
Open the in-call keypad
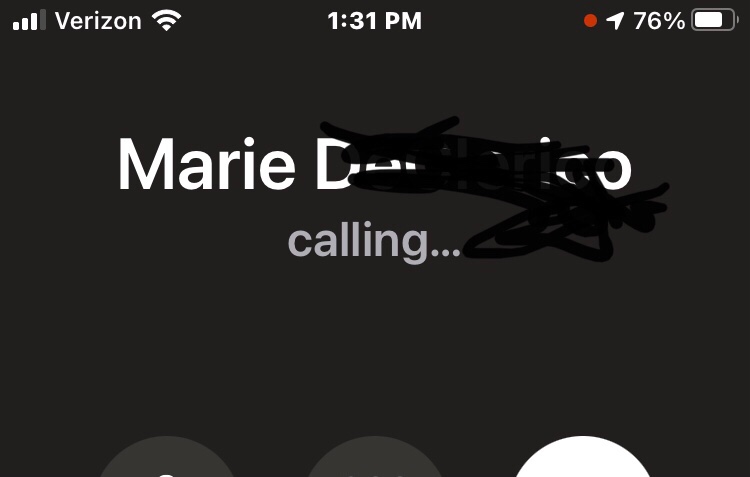[x=375, y=457]
